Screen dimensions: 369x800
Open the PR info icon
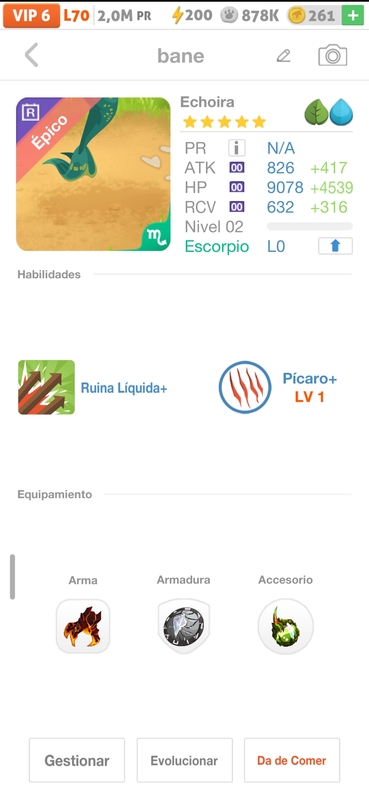pyautogui.click(x=236, y=148)
